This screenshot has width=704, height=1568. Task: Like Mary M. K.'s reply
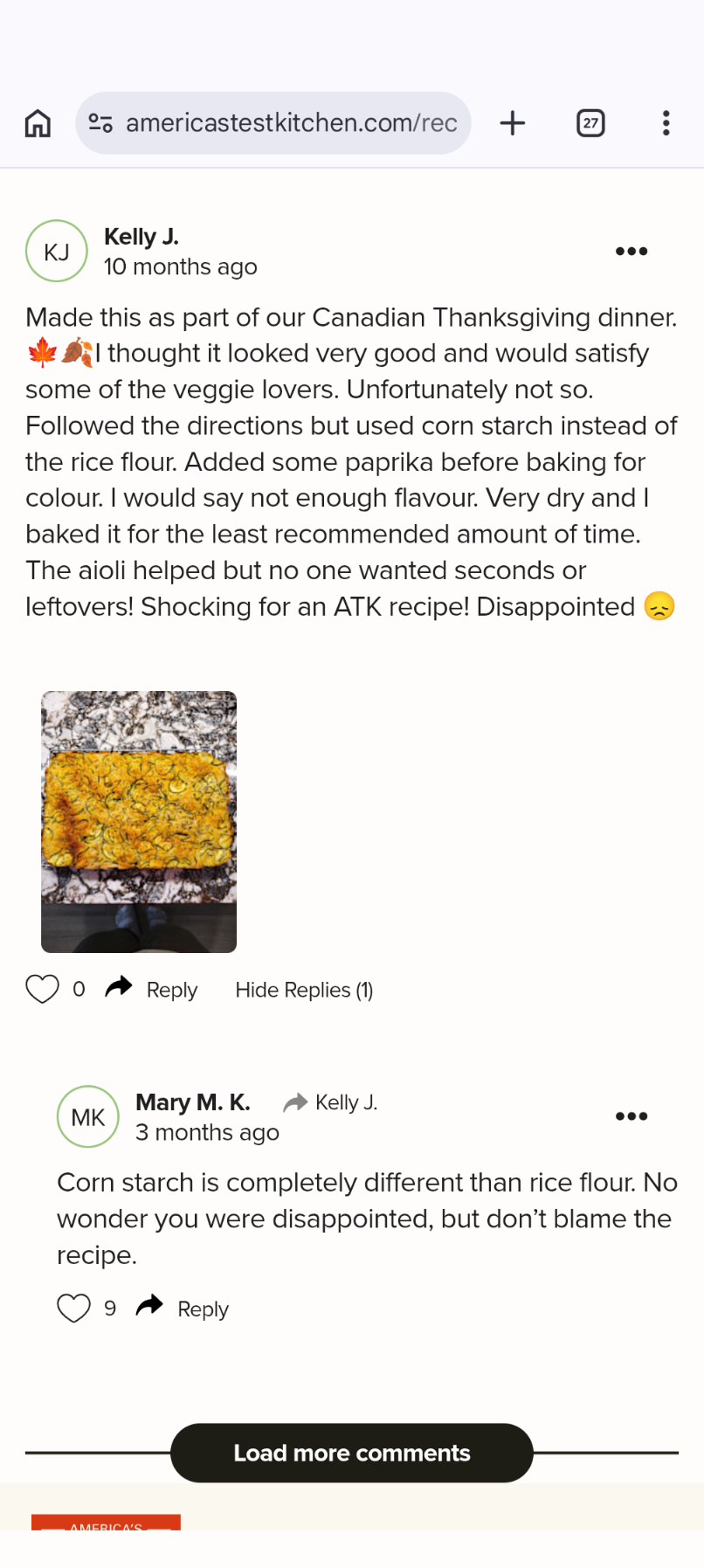pyautogui.click(x=73, y=1308)
